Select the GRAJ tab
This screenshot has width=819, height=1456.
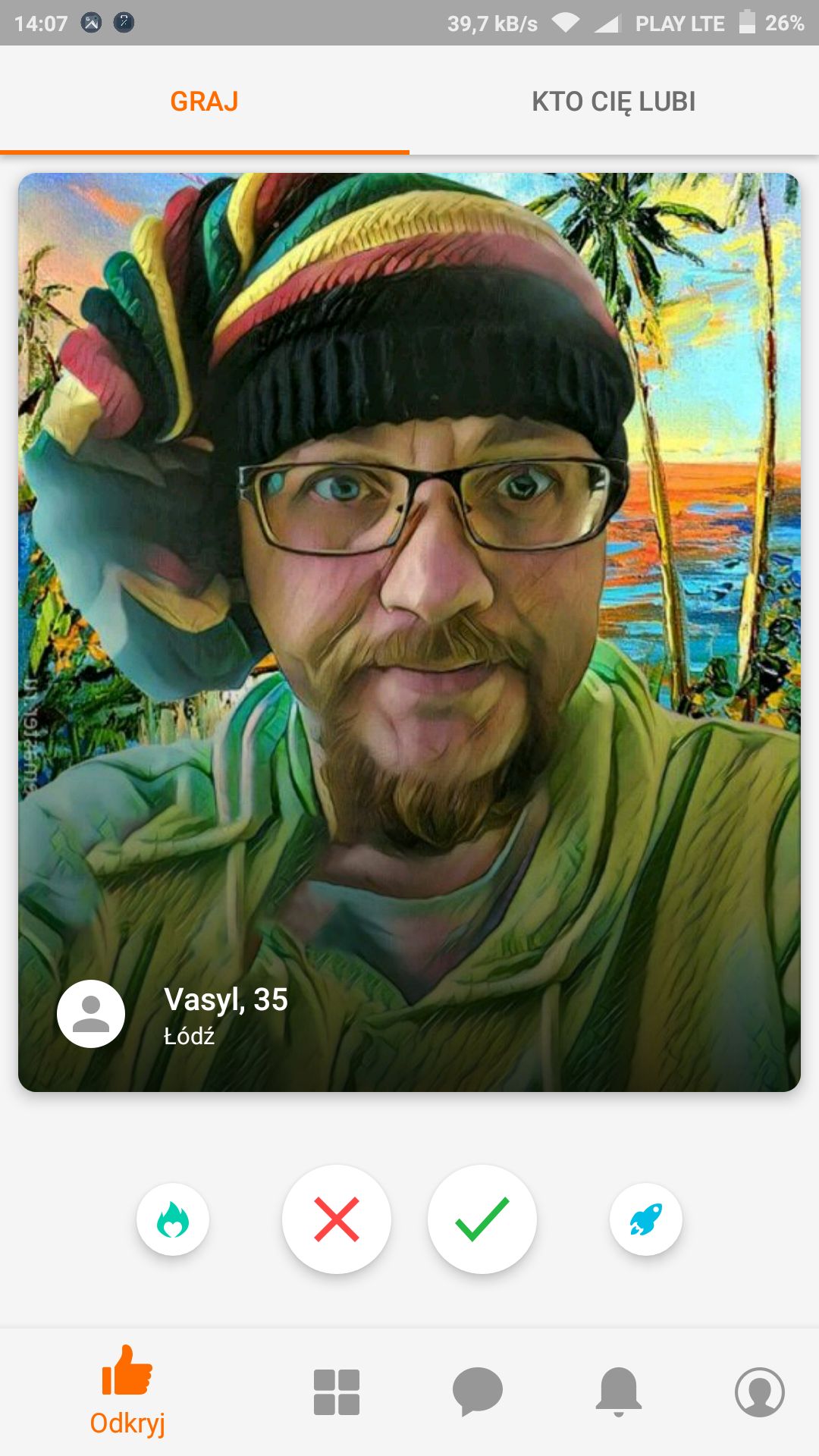pyautogui.click(x=204, y=101)
